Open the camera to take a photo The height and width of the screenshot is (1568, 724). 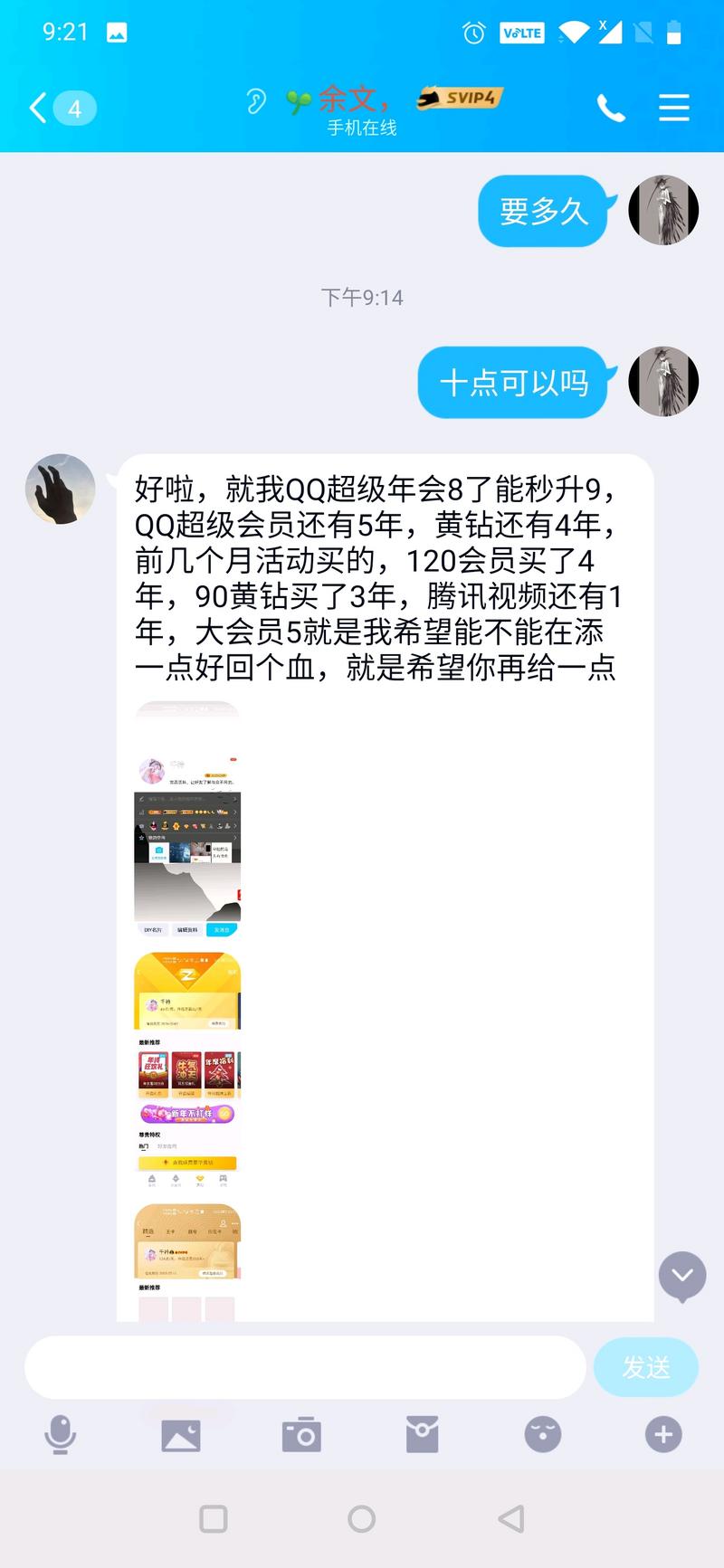click(x=301, y=1434)
